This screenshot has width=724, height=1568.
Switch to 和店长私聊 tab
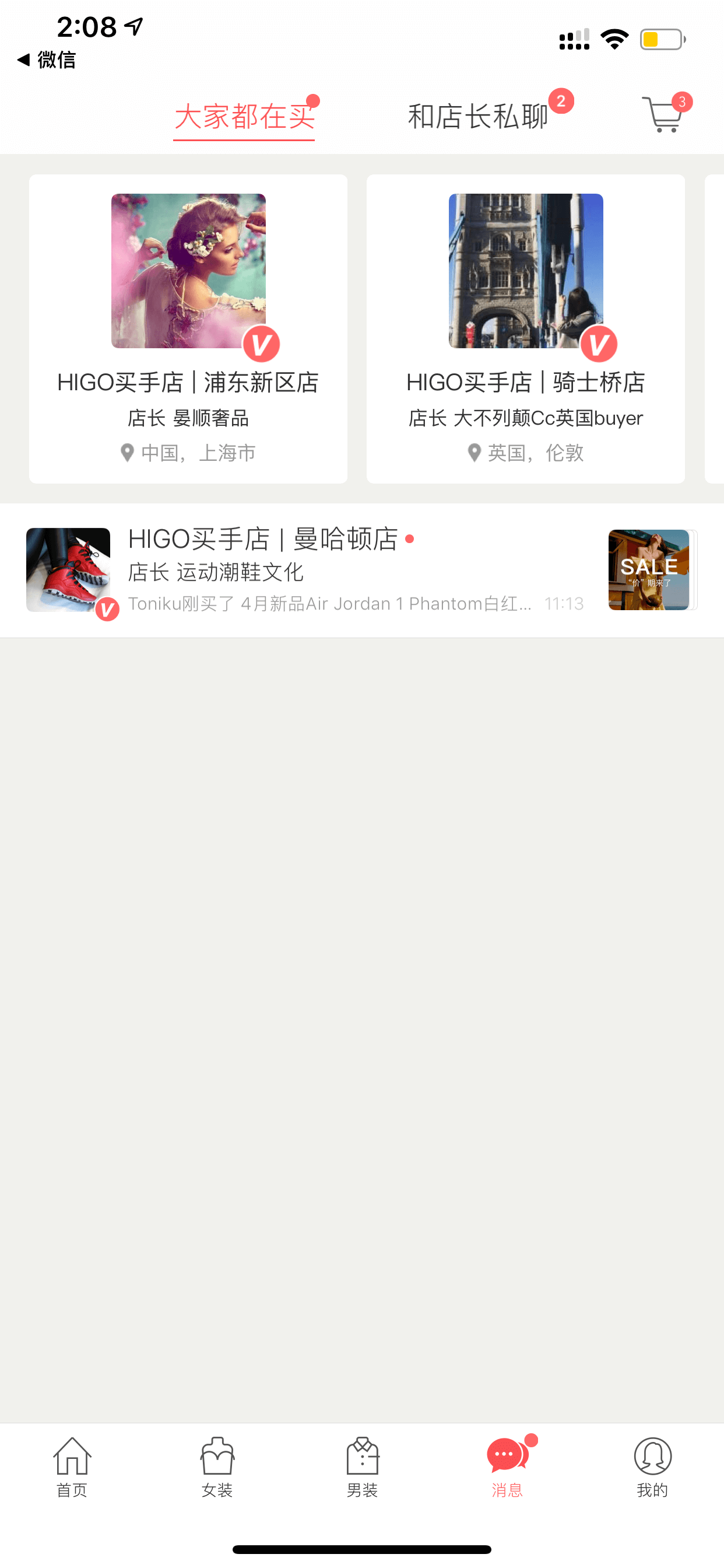click(478, 116)
